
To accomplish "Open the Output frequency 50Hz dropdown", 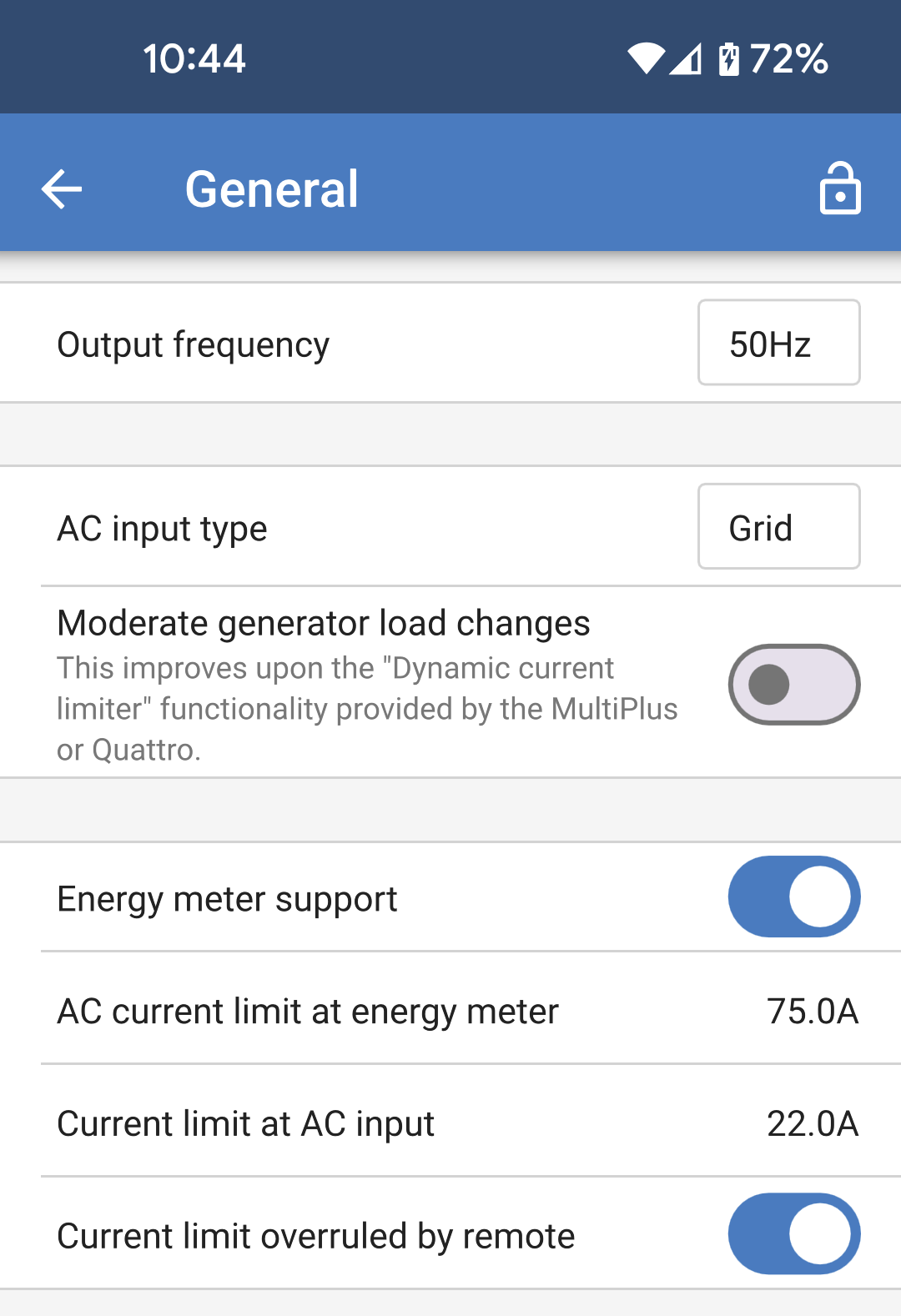I will [778, 343].
